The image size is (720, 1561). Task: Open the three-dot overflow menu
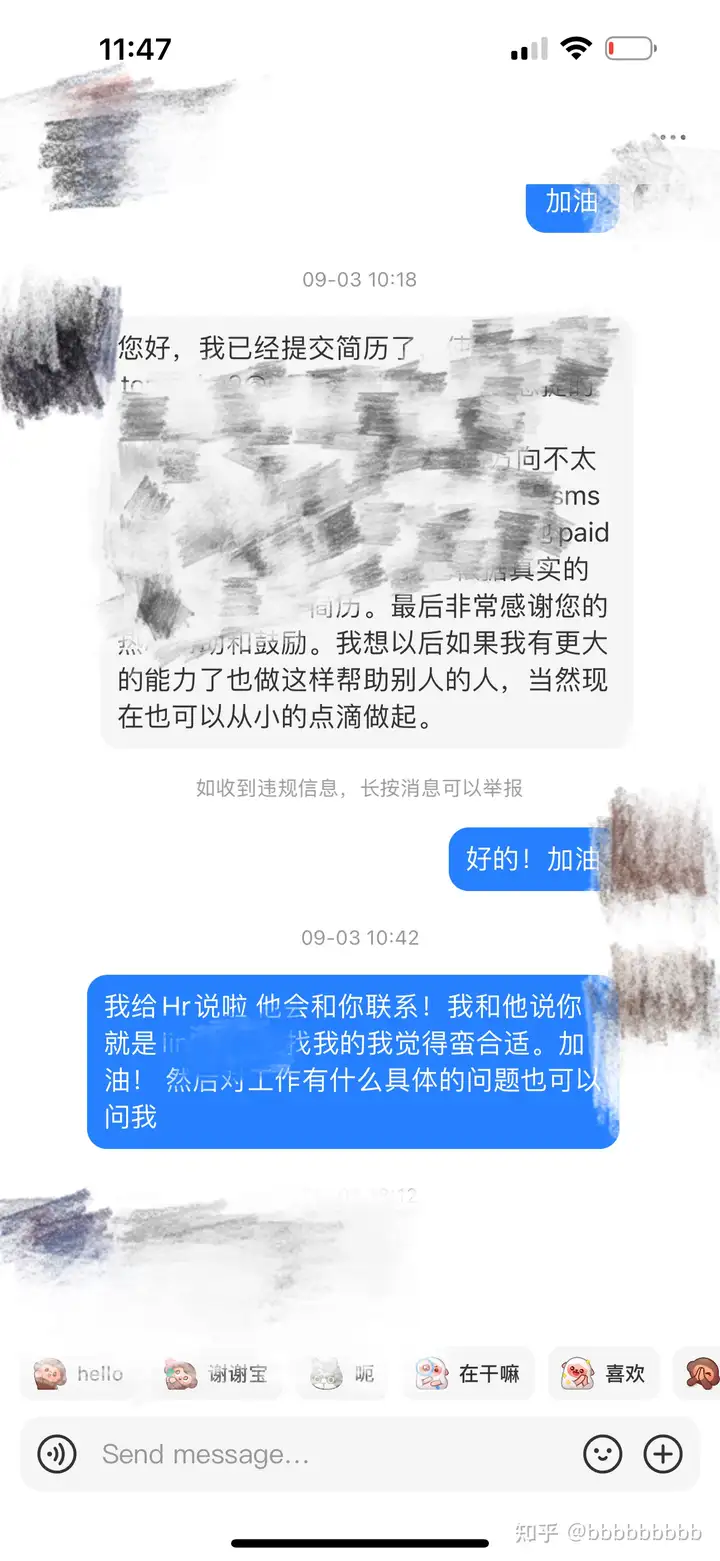(x=672, y=137)
